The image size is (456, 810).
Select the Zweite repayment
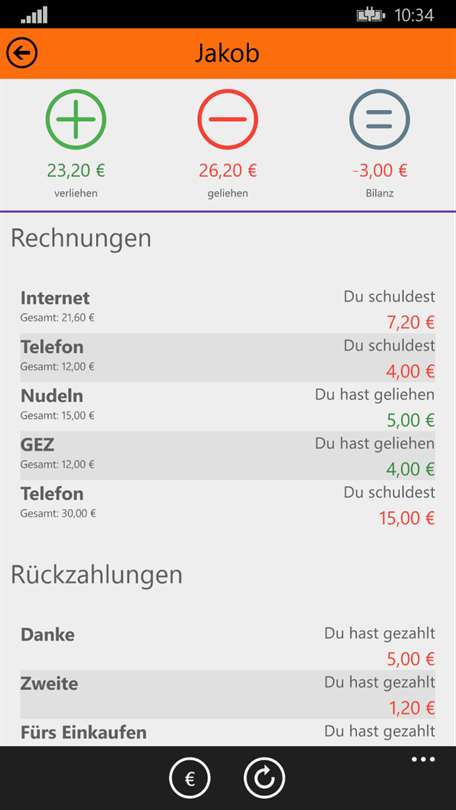(x=228, y=694)
